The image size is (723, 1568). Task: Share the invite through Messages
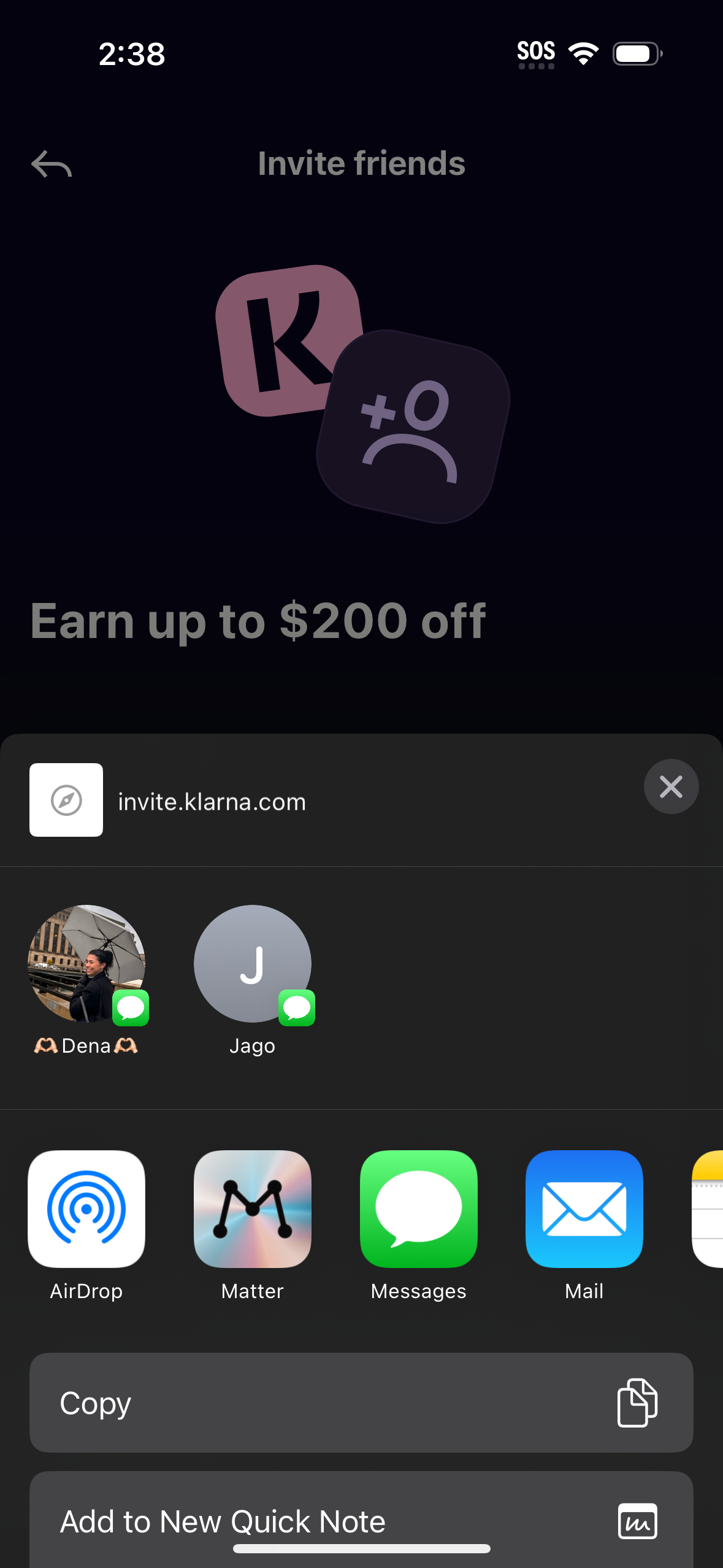[418, 1209]
